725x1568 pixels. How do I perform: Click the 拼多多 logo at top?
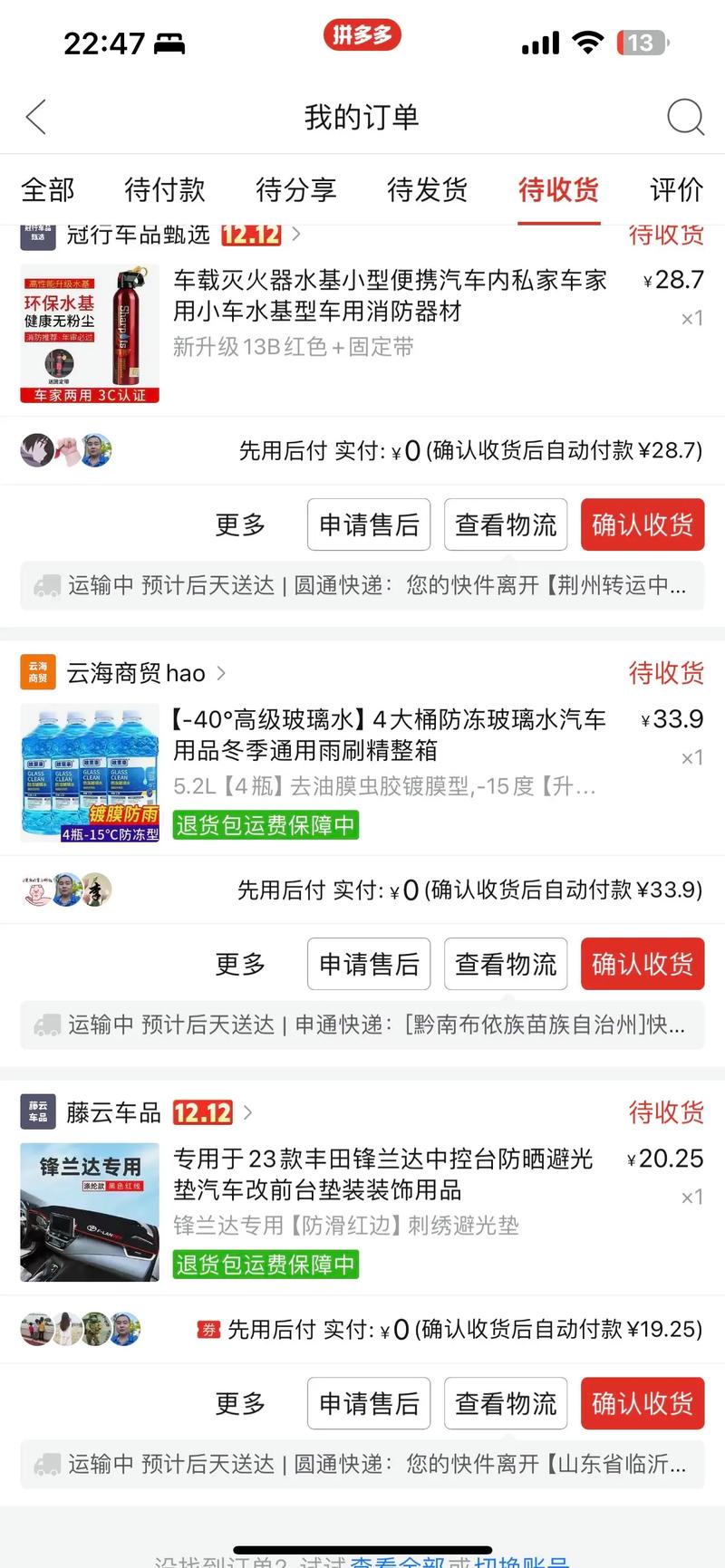point(362,37)
